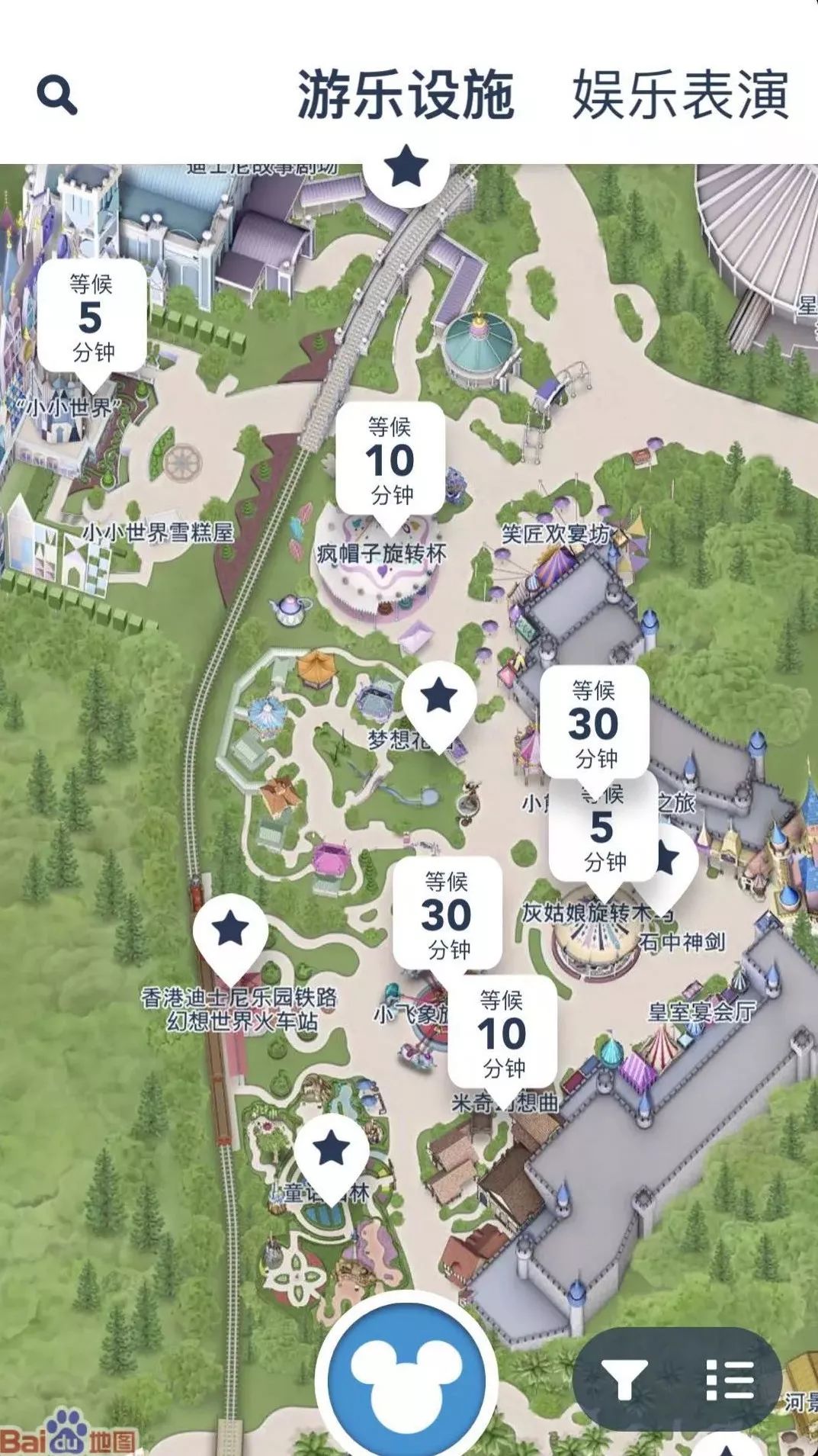This screenshot has width=818, height=1456.
Task: Open the Mickey head center button
Action: tap(406, 1380)
